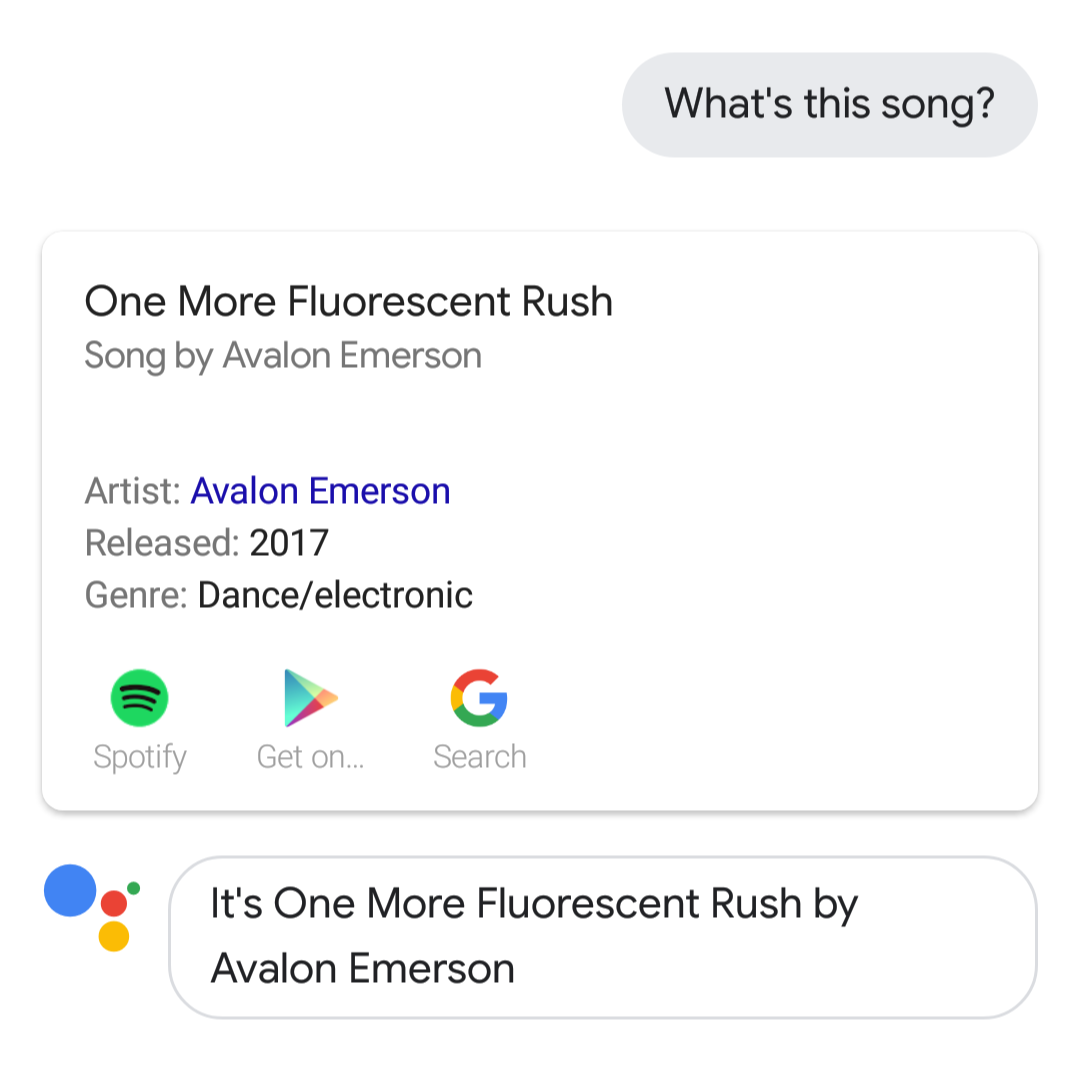
Task: Open the Avalon Emerson artist link
Action: (320, 491)
